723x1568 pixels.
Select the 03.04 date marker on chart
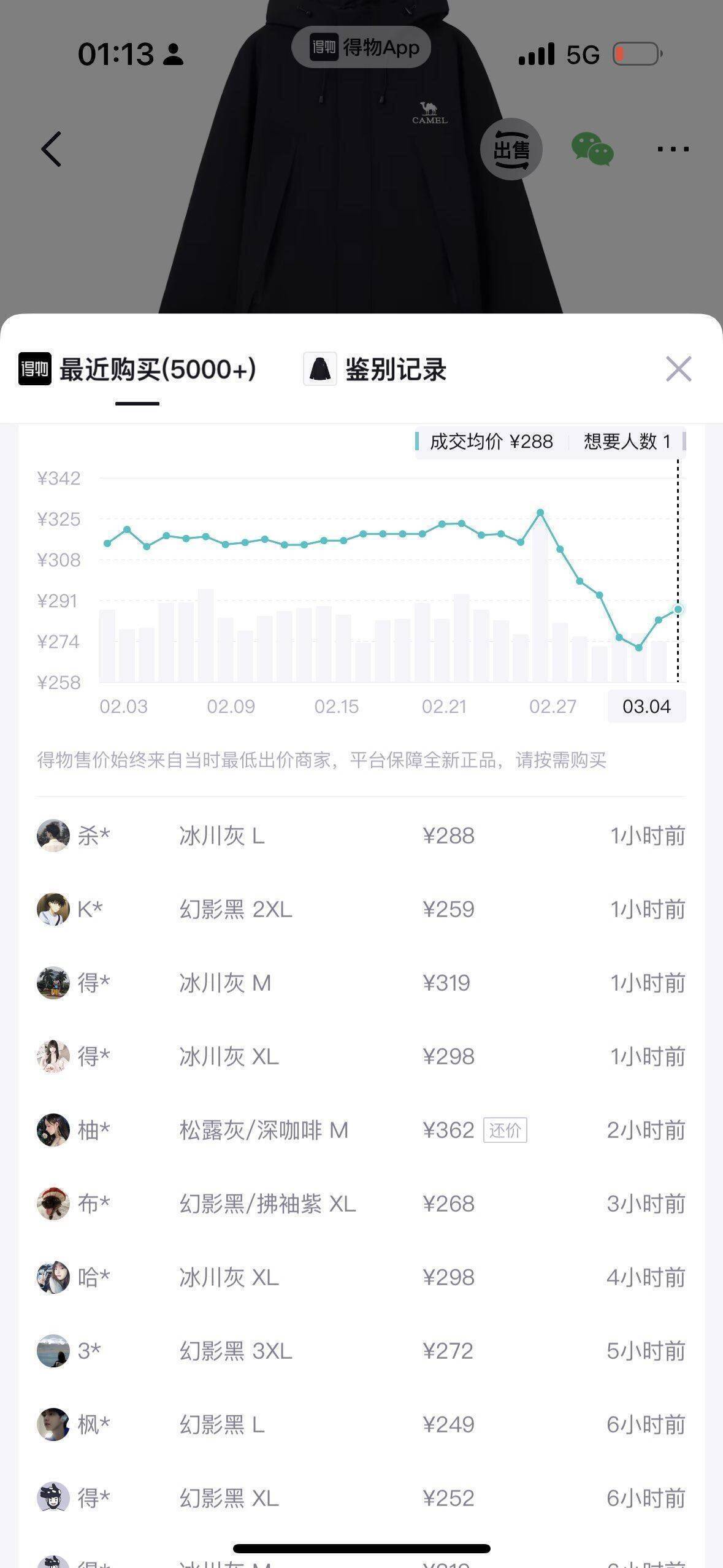coord(646,706)
